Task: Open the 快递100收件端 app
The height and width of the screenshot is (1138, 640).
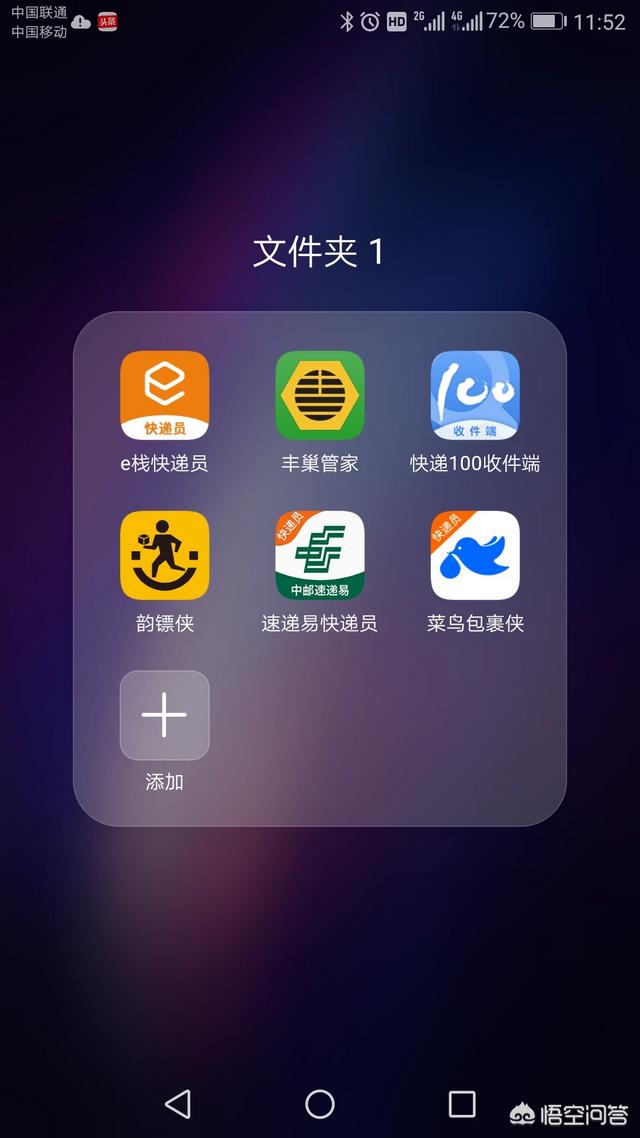Action: [x=475, y=396]
